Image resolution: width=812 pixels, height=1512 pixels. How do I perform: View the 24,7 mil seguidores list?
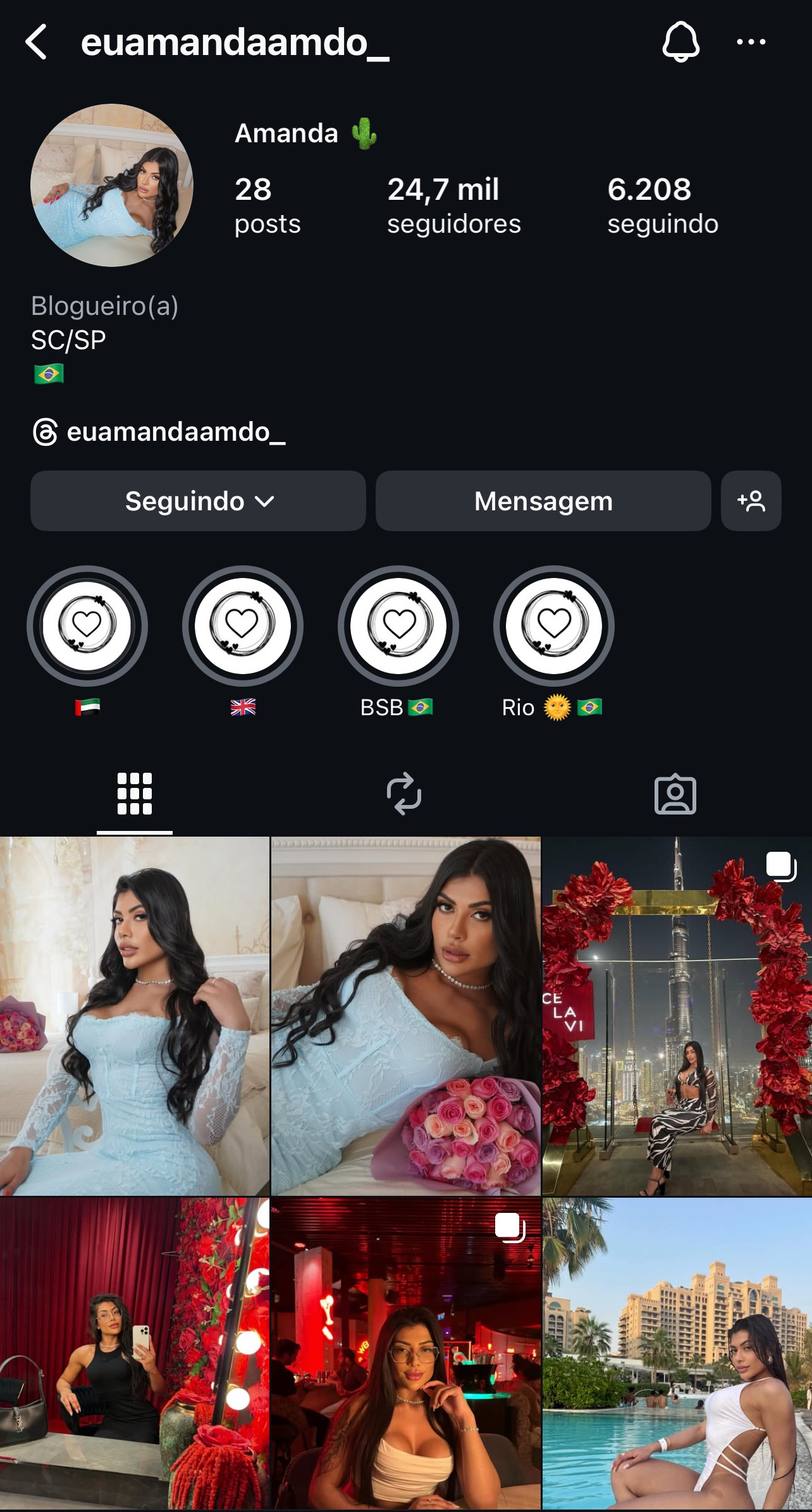(453, 202)
